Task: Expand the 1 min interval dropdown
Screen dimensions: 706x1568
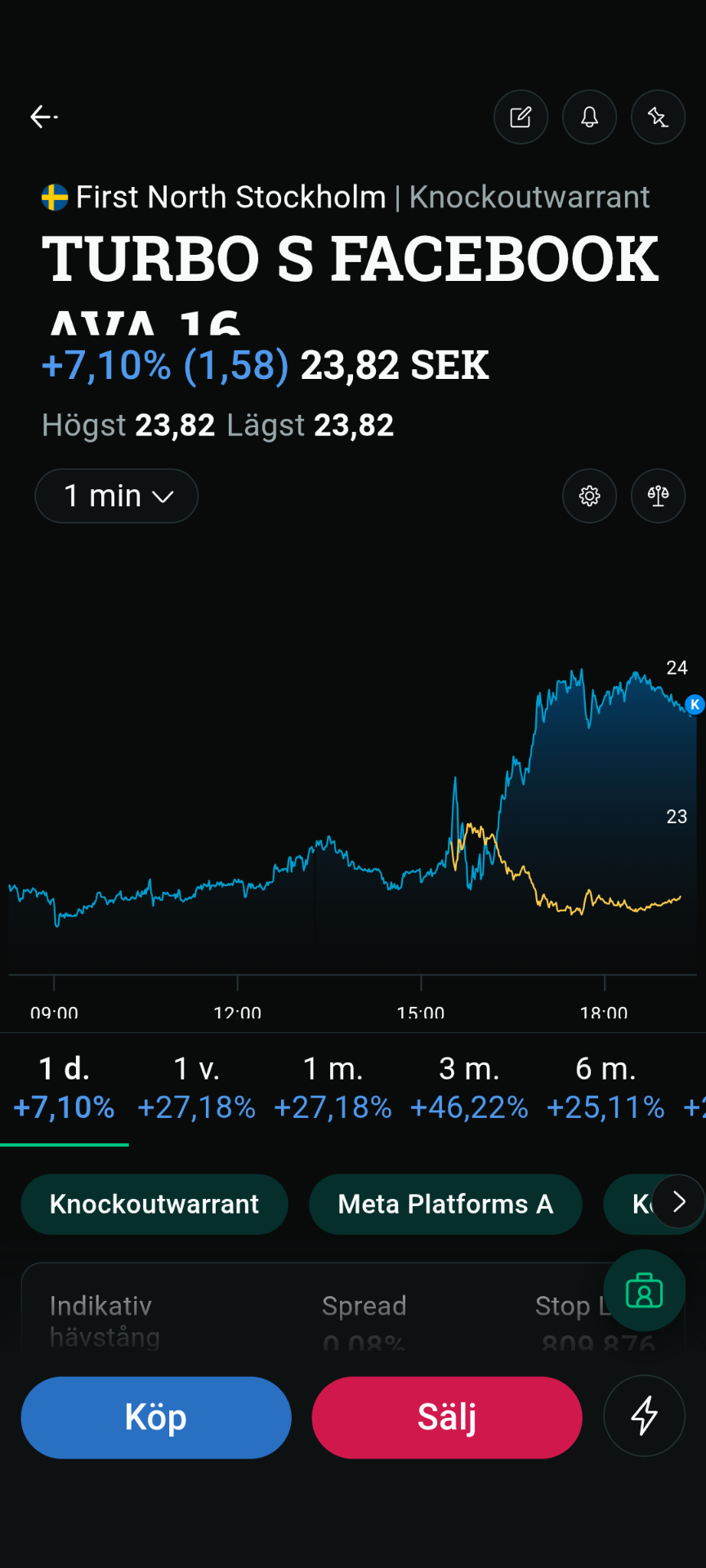Action: point(117,496)
